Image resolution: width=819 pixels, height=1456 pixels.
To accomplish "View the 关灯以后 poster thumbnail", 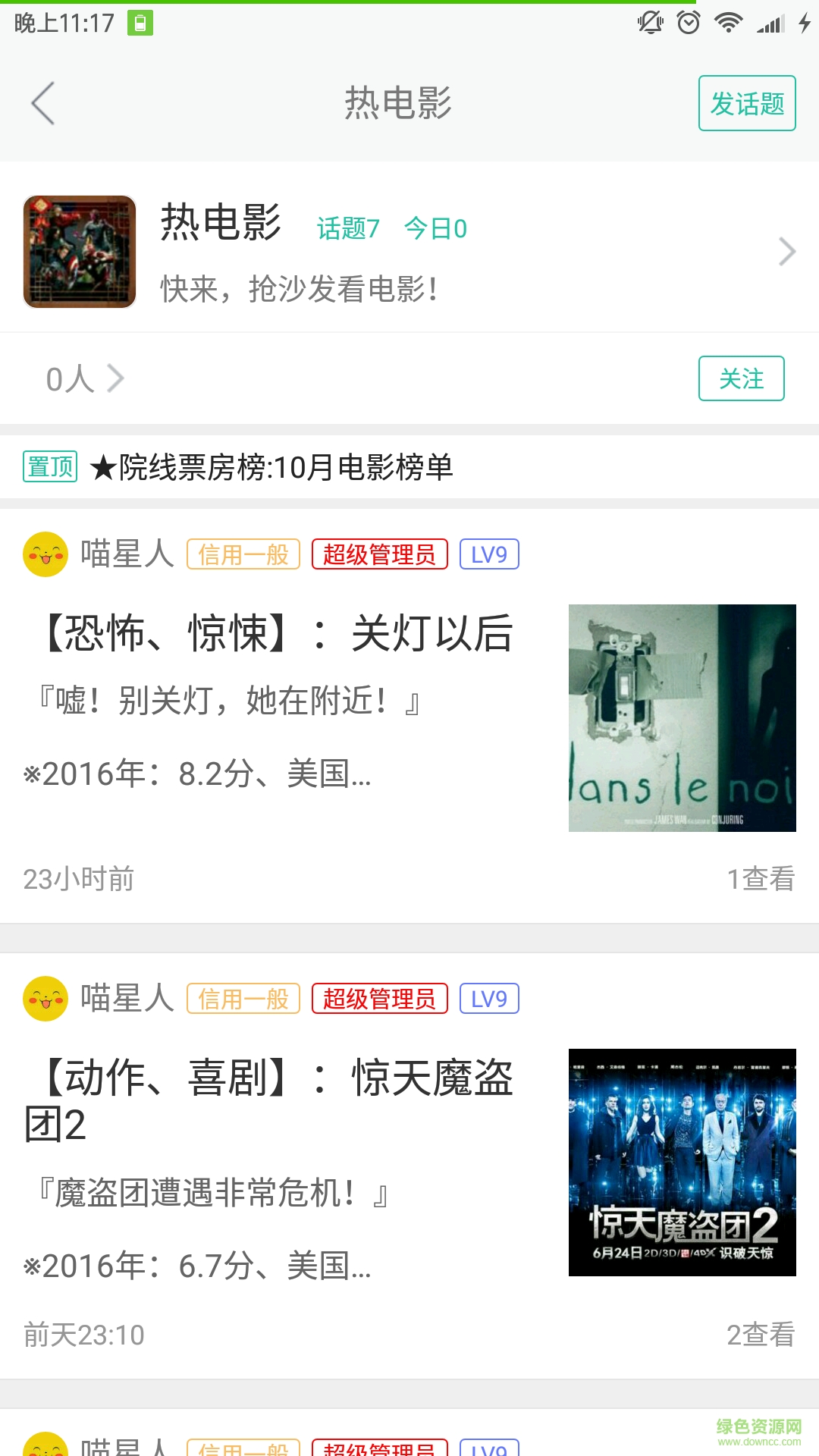I will click(682, 717).
